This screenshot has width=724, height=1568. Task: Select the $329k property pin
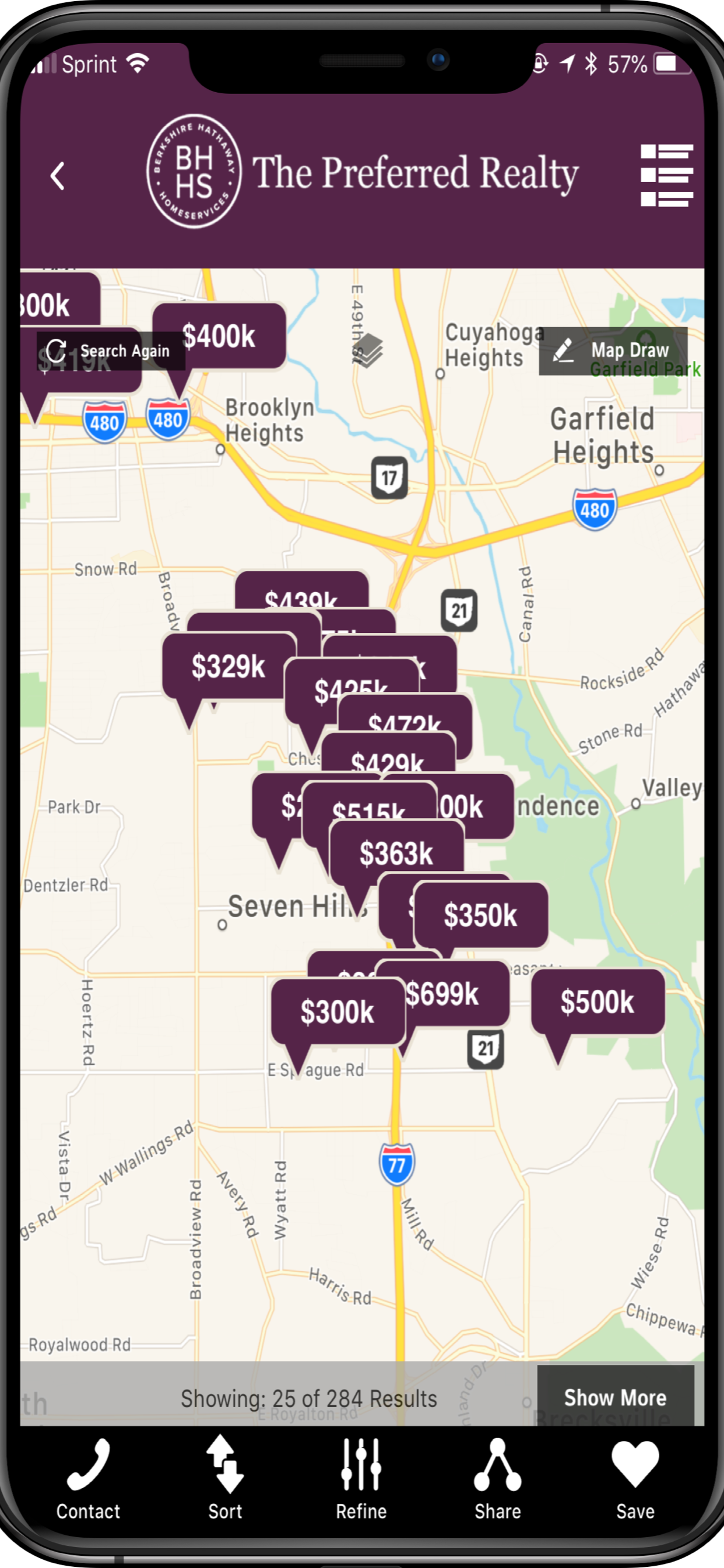pyautogui.click(x=227, y=666)
